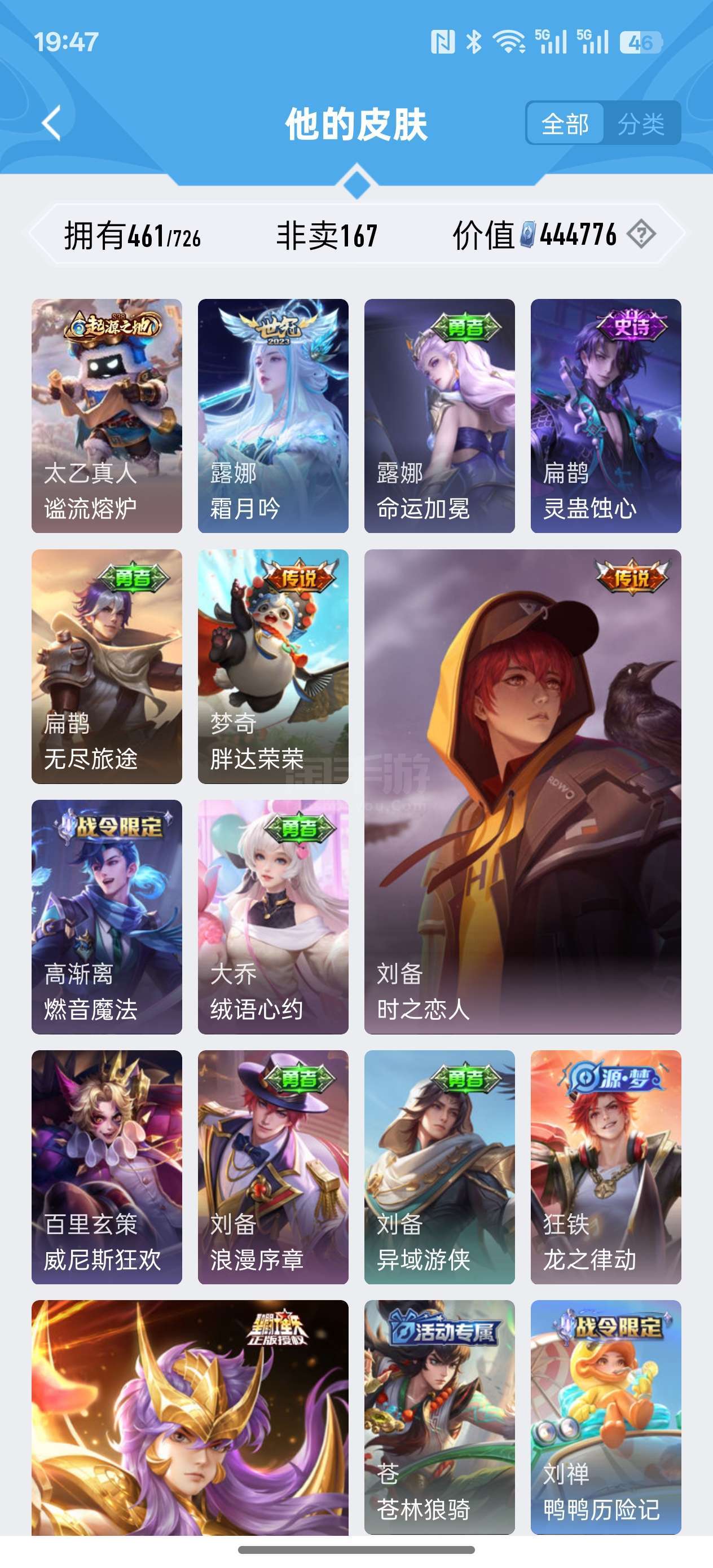Viewport: 713px width, 1568px height.
Task: Open the 狂铁 龙之律动 skin card
Action: tap(605, 1167)
